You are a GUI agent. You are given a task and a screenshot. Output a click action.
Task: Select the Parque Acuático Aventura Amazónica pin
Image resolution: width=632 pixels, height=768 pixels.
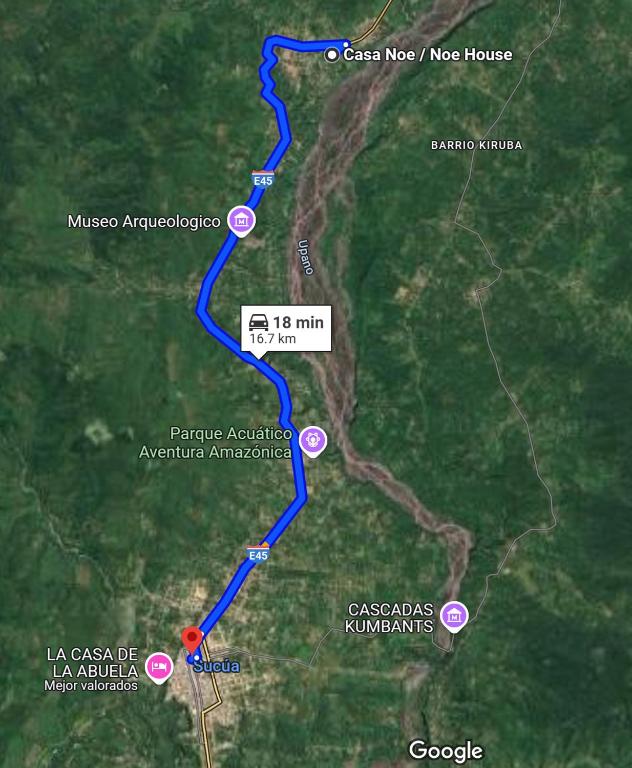click(x=313, y=439)
